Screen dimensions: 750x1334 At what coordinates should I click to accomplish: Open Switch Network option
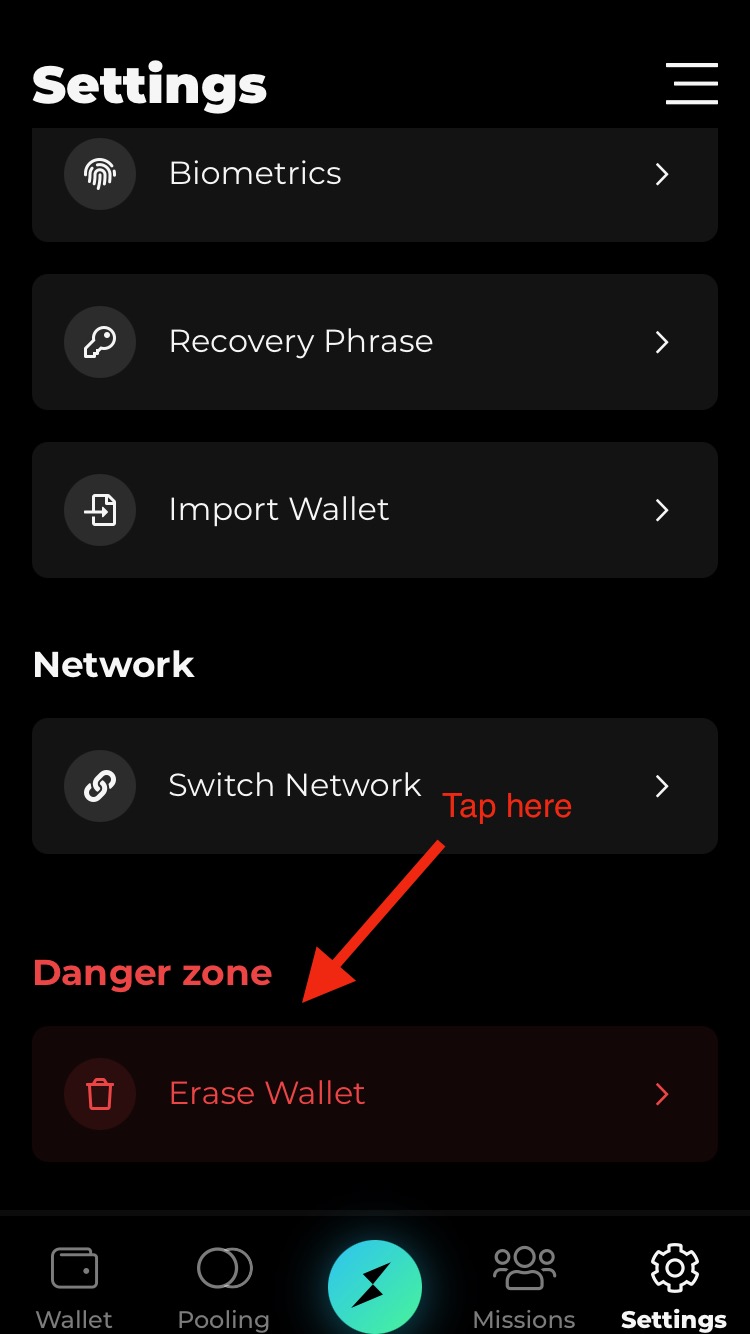pyautogui.click(x=374, y=786)
